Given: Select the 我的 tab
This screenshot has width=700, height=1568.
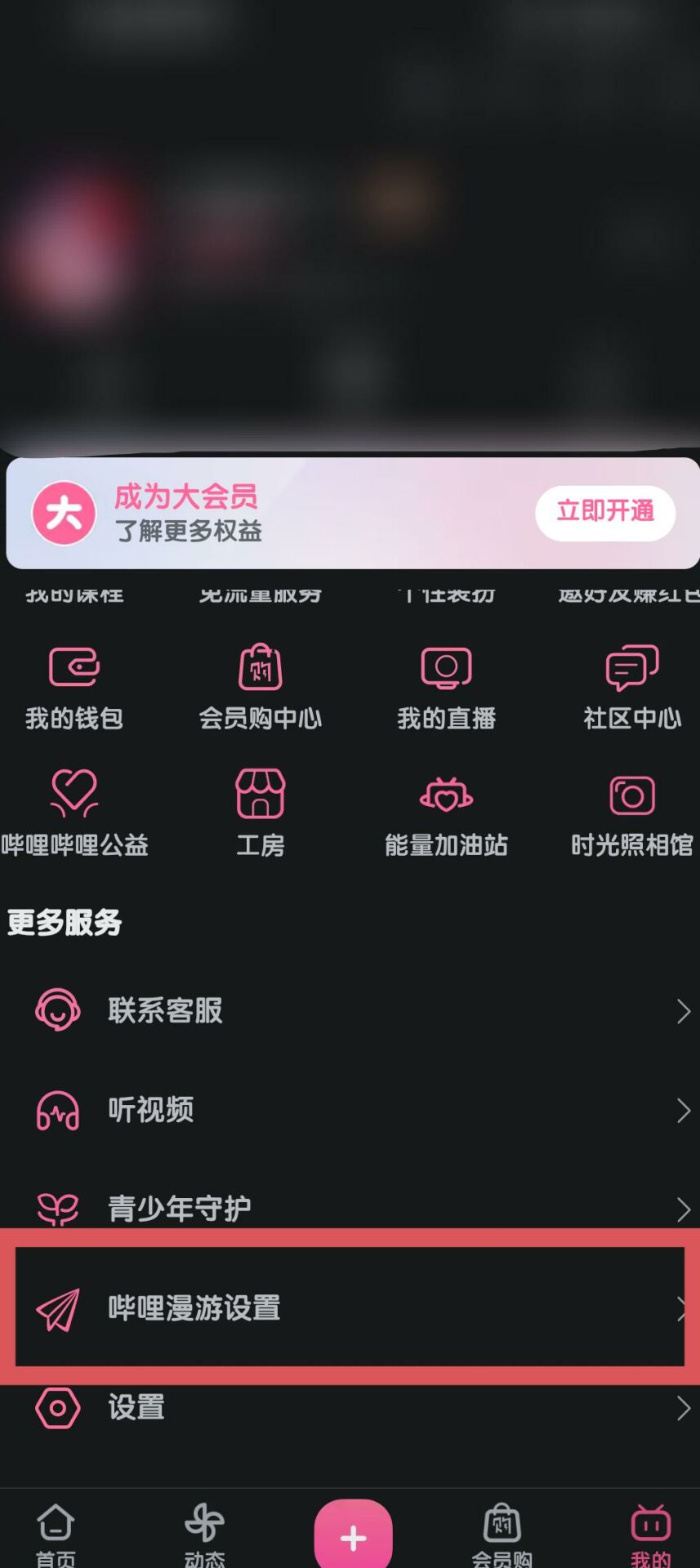Looking at the screenshot, I should click(x=650, y=1534).
